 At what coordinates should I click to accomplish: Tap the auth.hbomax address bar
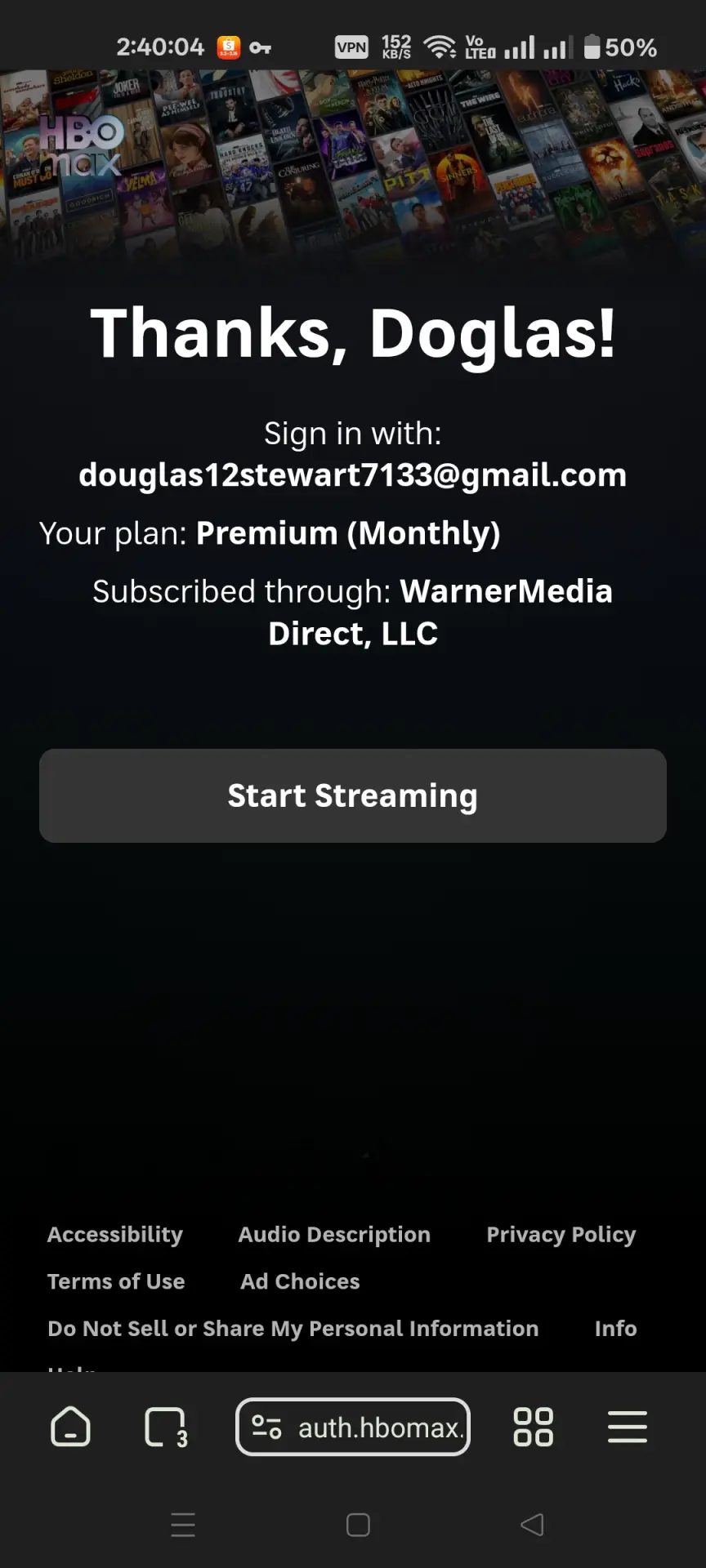point(353,1427)
